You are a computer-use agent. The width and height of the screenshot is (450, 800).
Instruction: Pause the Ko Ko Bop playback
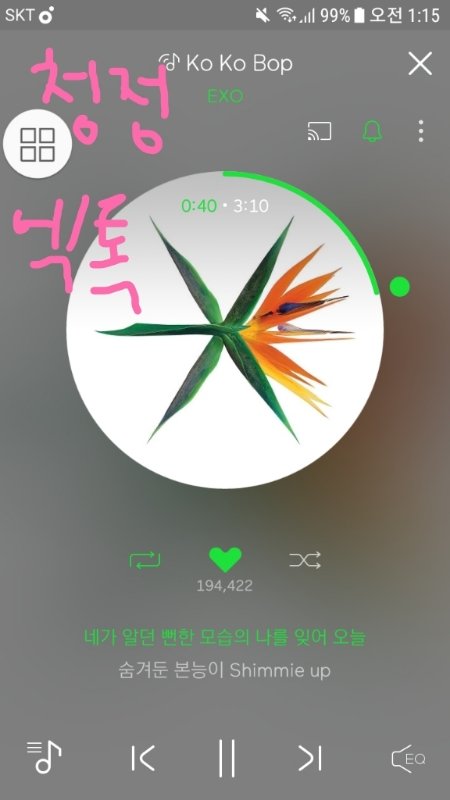pos(227,758)
